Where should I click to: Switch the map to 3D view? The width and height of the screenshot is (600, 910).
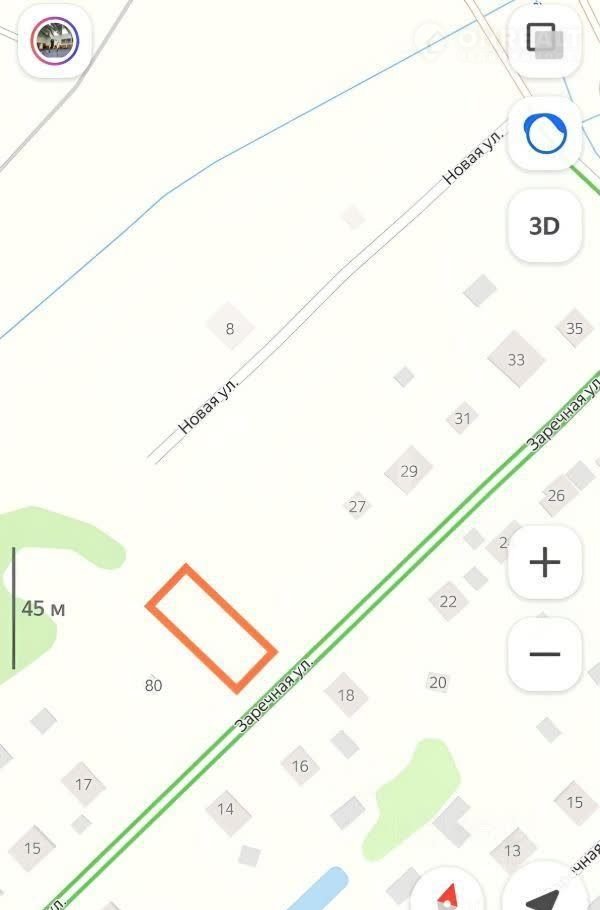(545, 225)
